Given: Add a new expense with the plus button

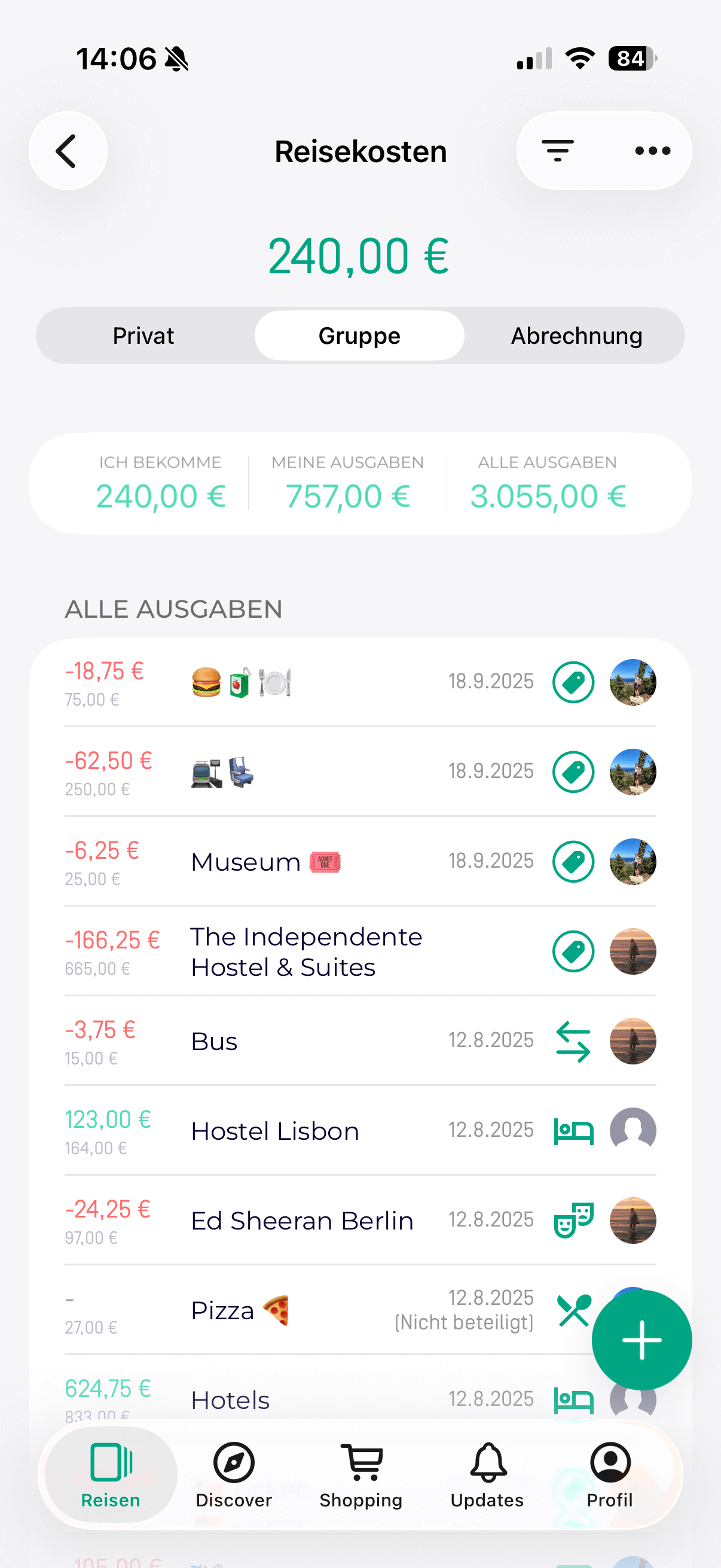Looking at the screenshot, I should pyautogui.click(x=641, y=1340).
